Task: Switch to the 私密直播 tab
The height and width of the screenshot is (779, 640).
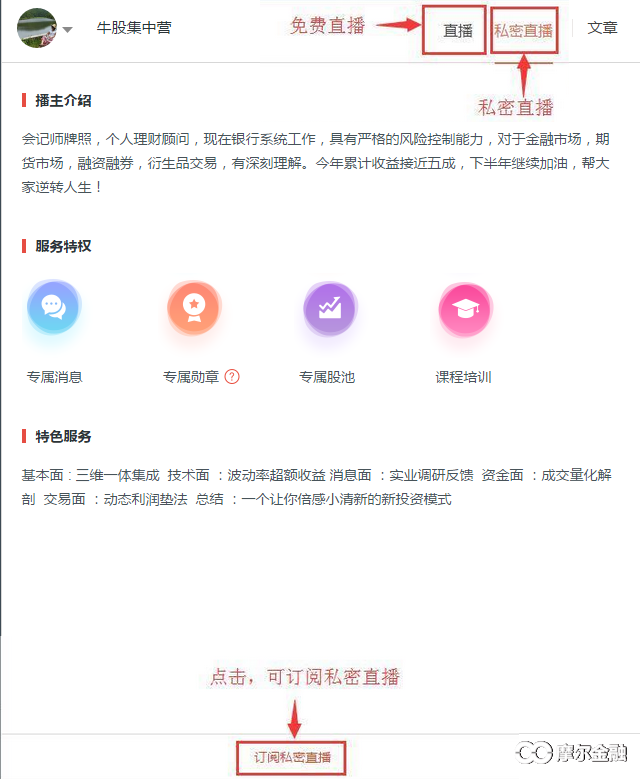Action: point(523,30)
